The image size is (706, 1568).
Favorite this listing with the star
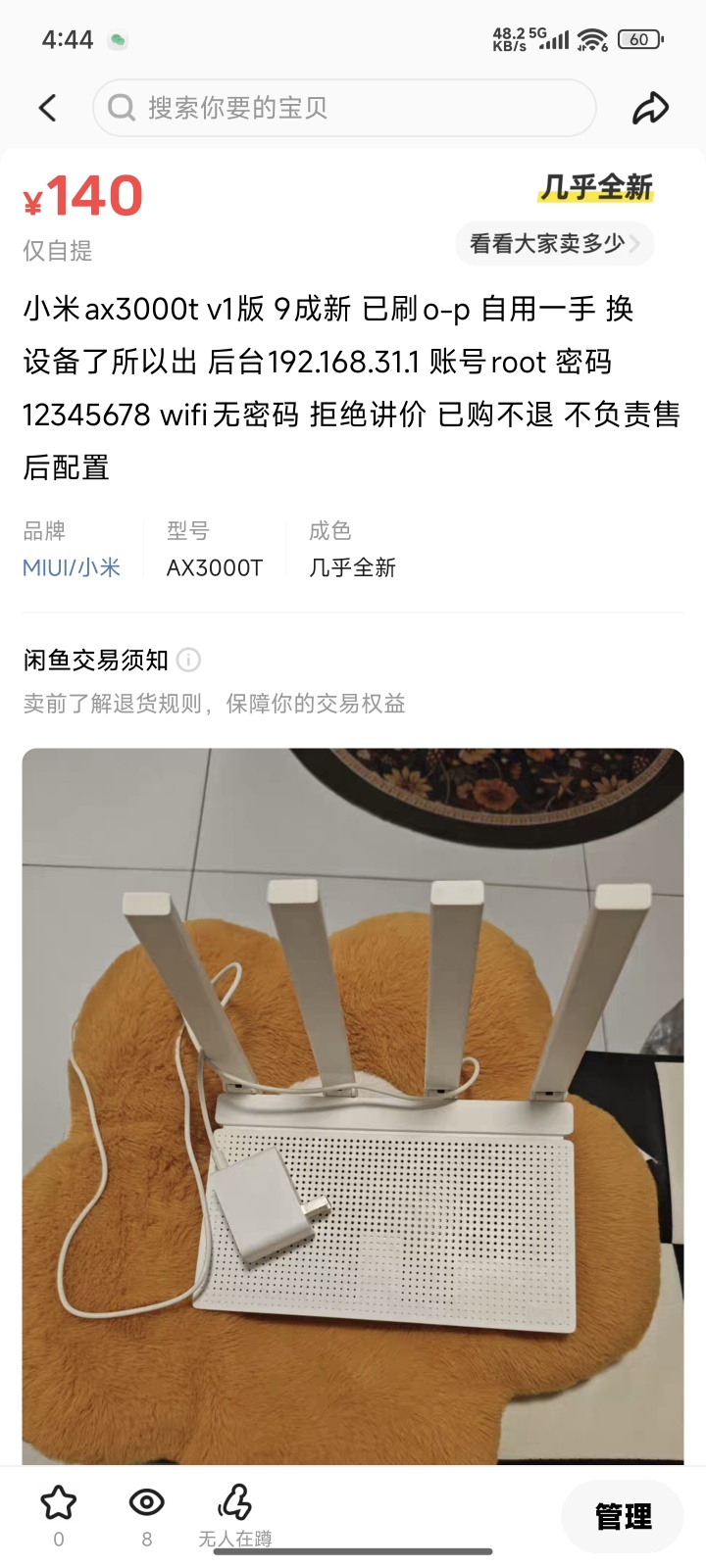point(58,1504)
